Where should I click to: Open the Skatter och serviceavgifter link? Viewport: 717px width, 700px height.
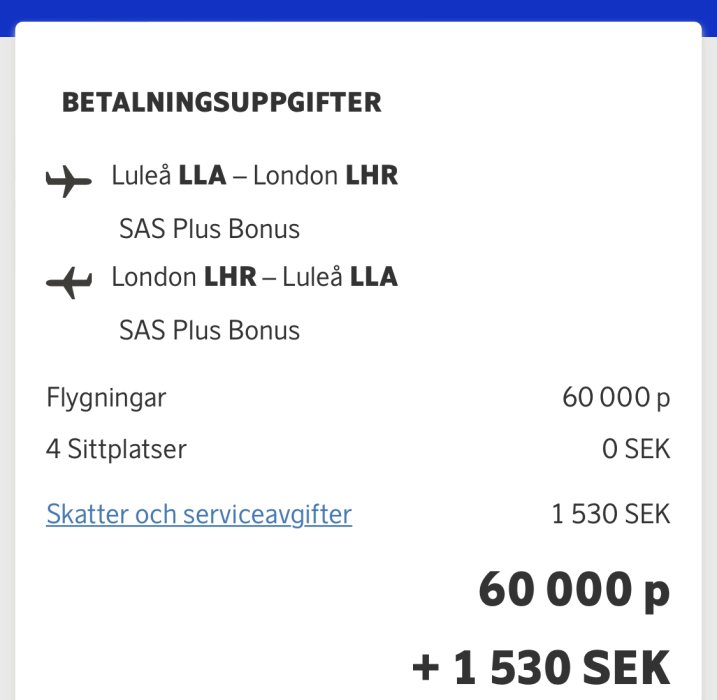tap(199, 515)
